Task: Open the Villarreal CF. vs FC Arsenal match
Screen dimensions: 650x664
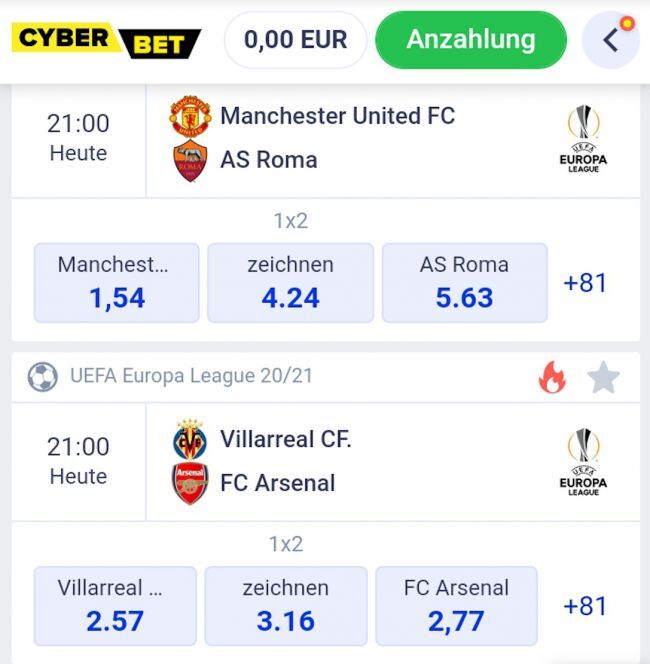Action: point(285,461)
